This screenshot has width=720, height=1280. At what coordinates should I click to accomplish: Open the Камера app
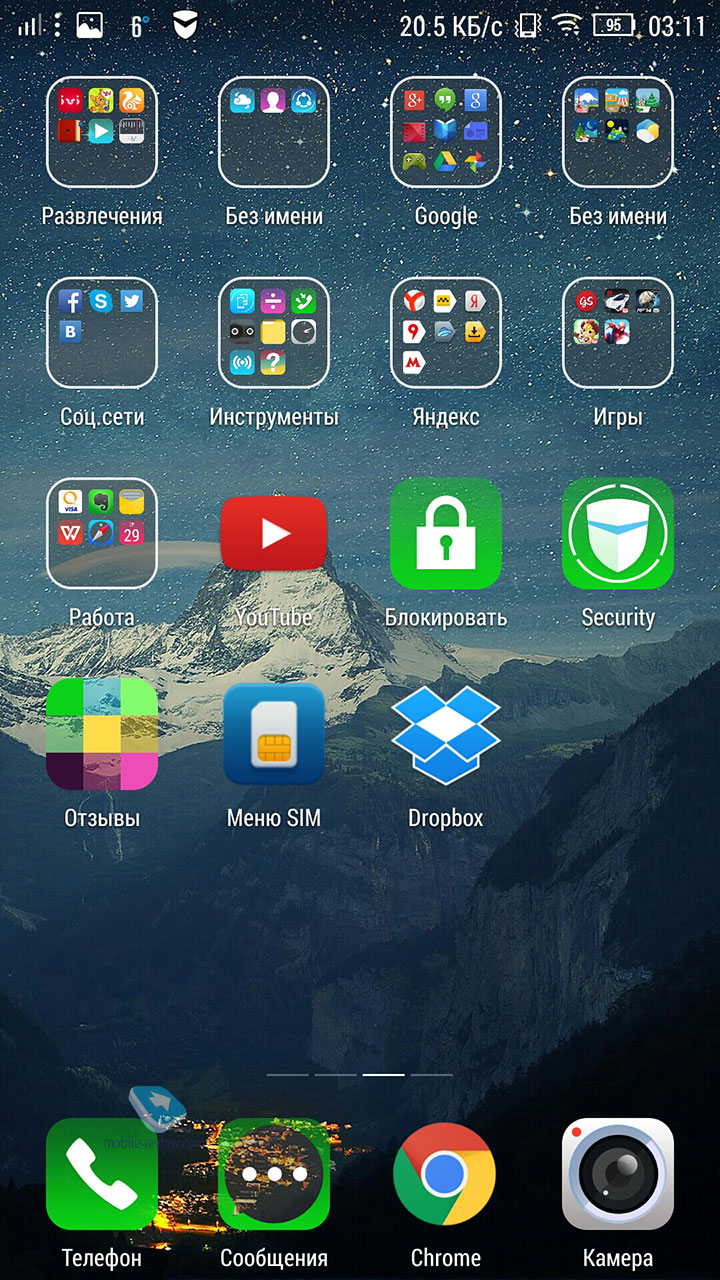[618, 1174]
